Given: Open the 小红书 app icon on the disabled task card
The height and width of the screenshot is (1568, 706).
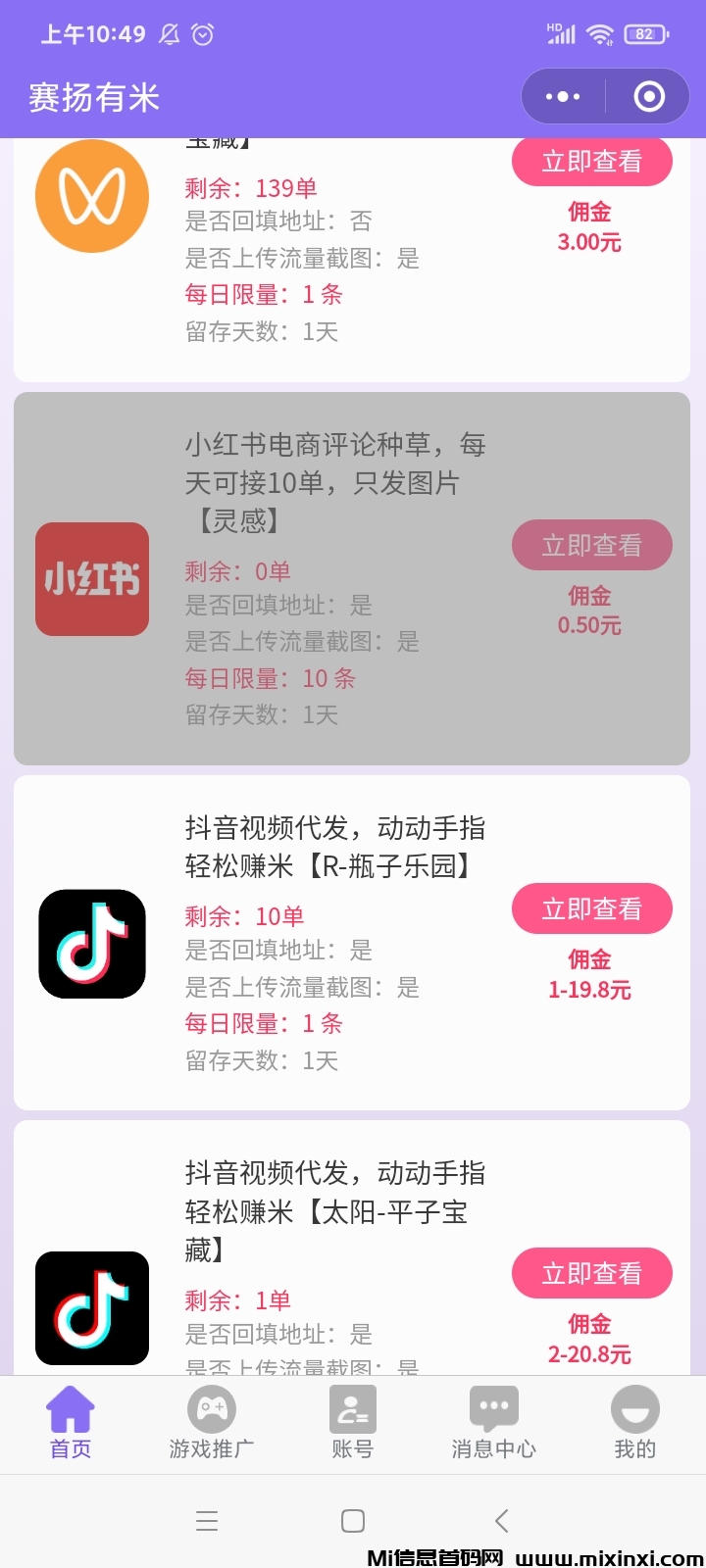Looking at the screenshot, I should [x=91, y=579].
